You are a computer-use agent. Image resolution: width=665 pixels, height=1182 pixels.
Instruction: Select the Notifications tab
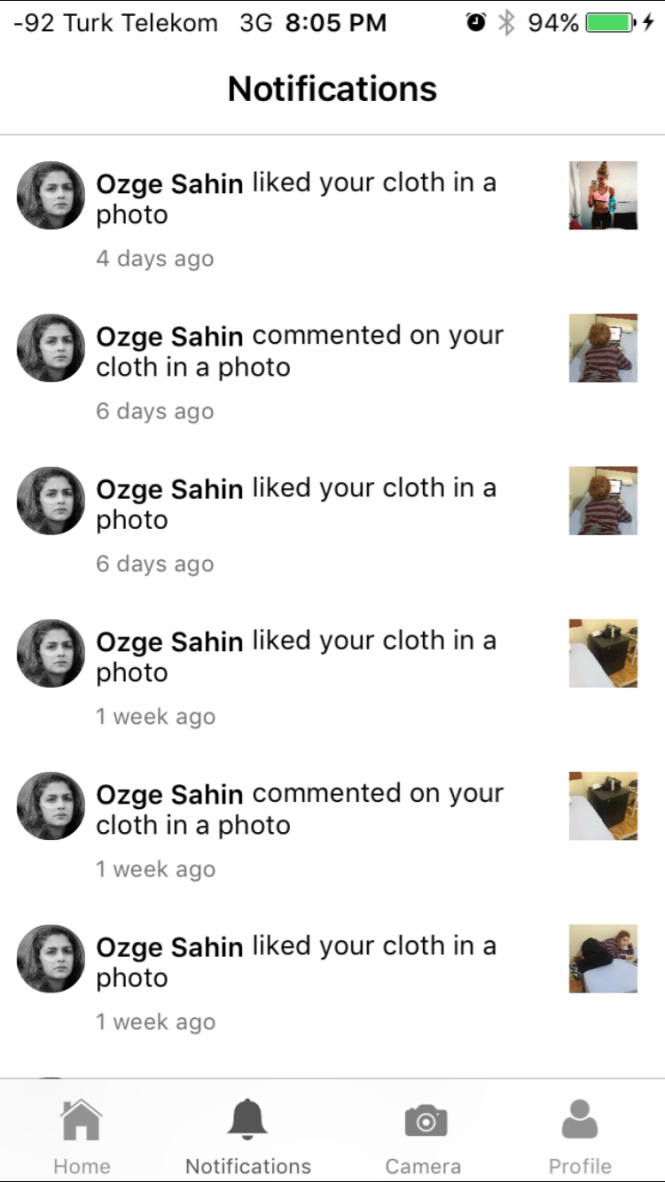tap(248, 1135)
